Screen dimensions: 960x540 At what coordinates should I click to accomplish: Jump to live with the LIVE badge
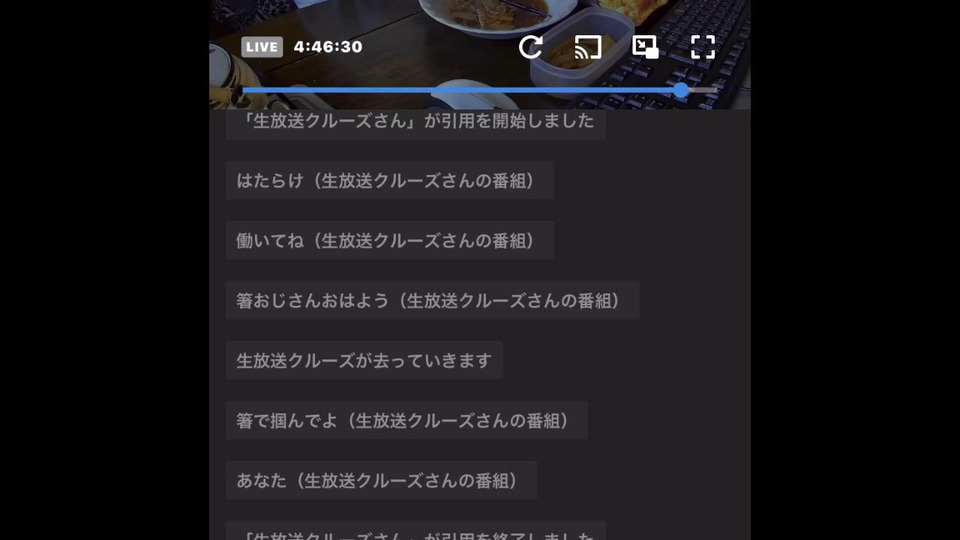coord(262,47)
